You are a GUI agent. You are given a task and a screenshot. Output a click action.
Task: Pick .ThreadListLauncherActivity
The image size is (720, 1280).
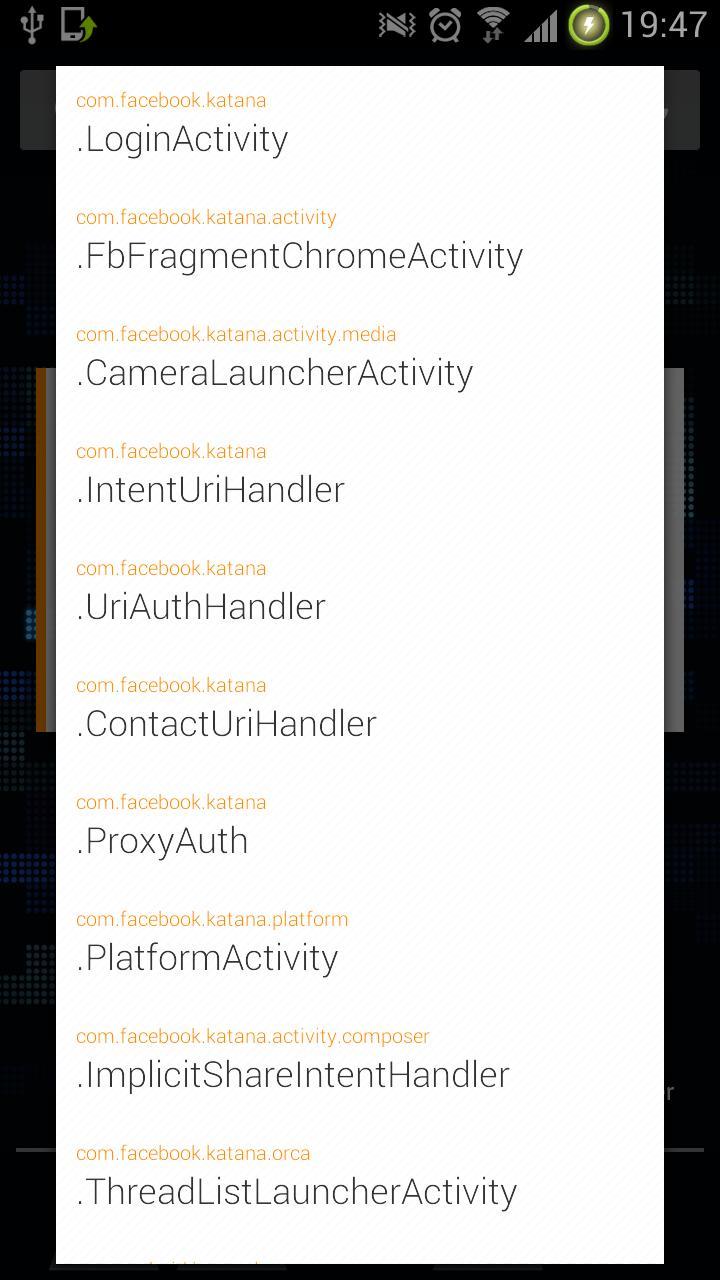360,1178
